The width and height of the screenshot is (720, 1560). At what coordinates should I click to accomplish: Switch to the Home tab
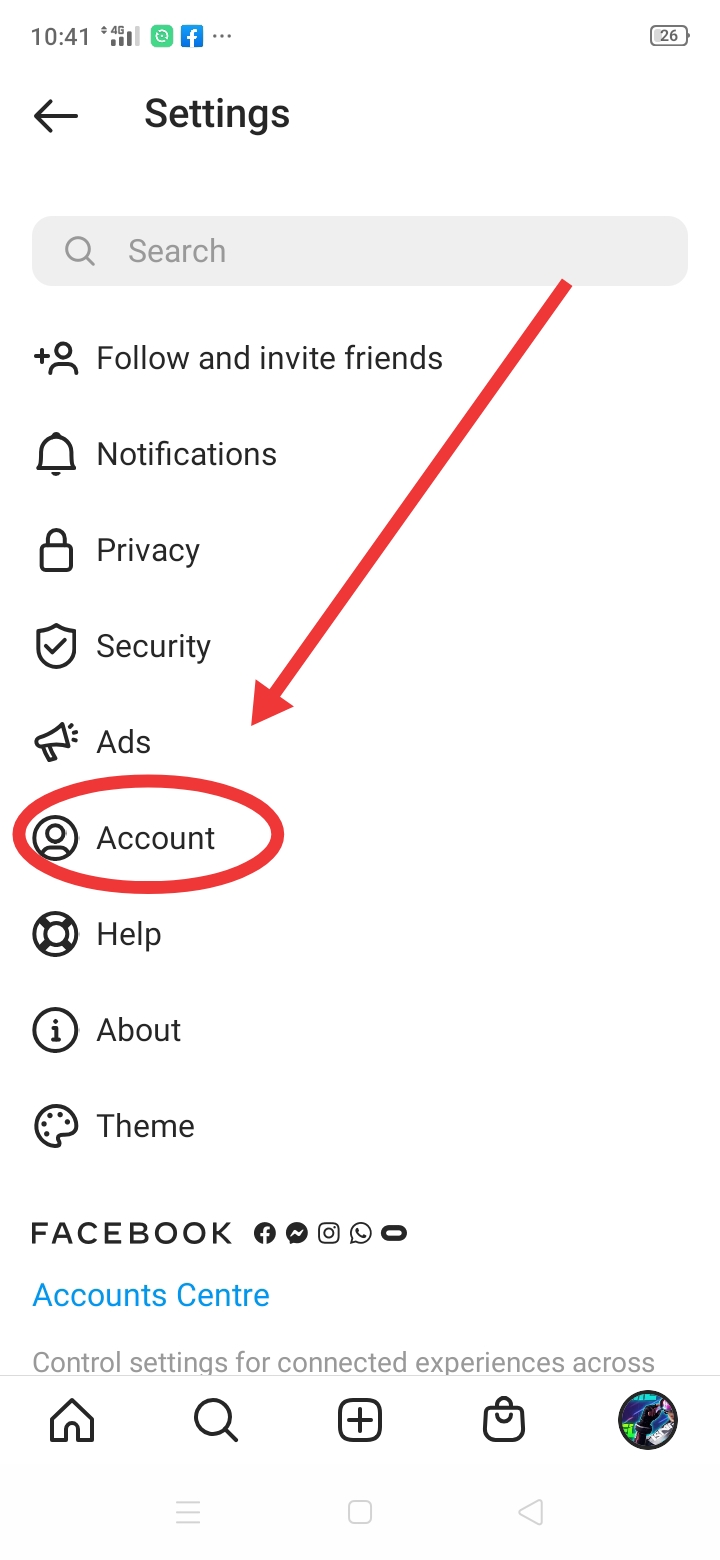pos(72,1420)
